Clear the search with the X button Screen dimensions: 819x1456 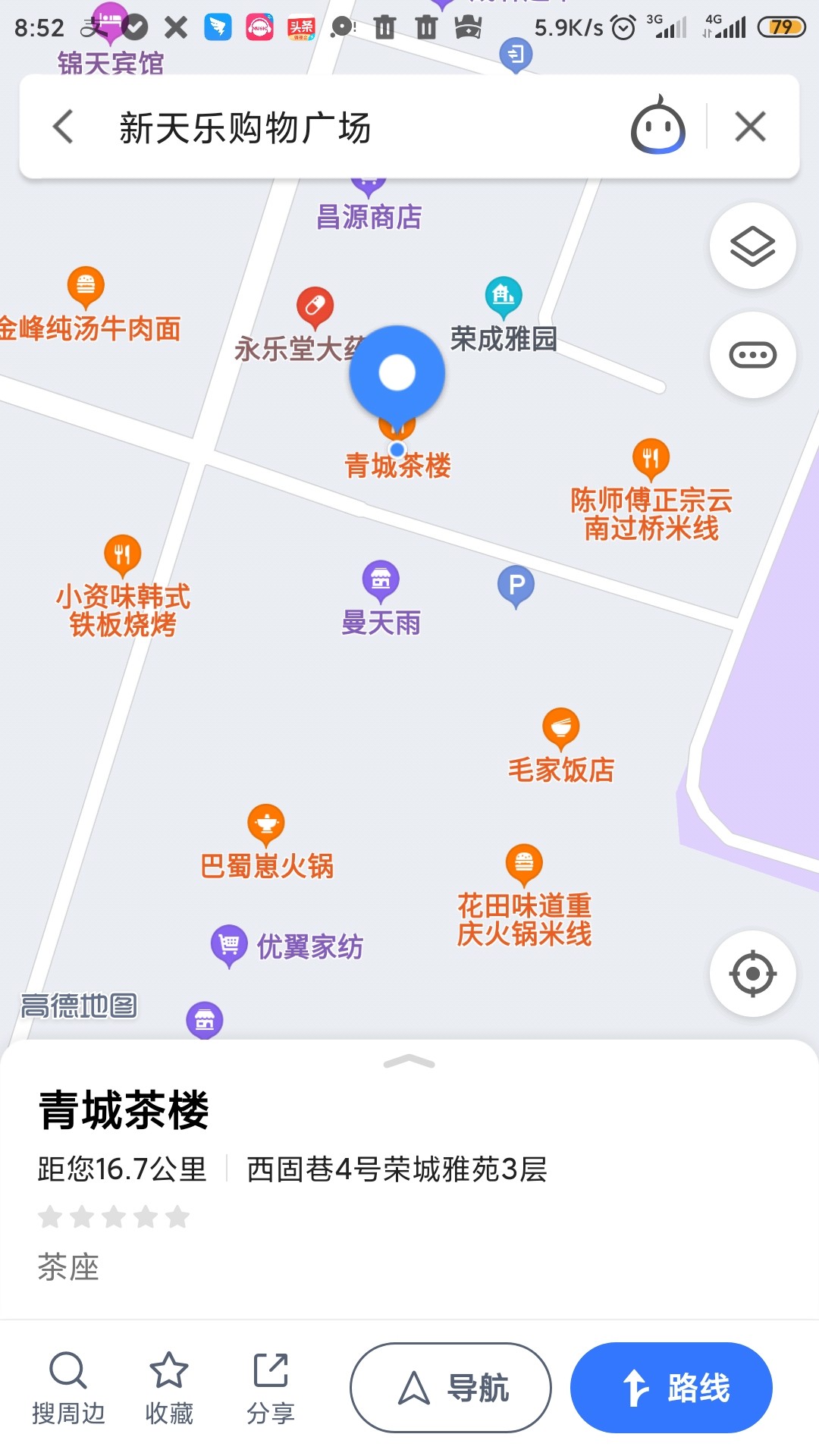click(751, 126)
